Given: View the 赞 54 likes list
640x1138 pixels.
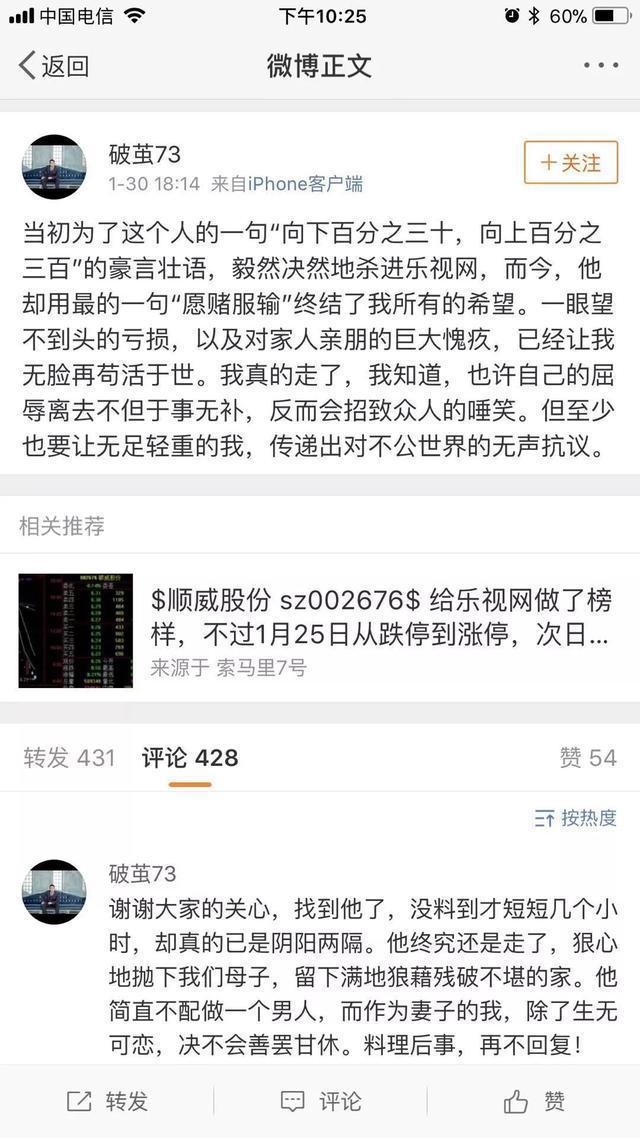Looking at the screenshot, I should pos(588,758).
